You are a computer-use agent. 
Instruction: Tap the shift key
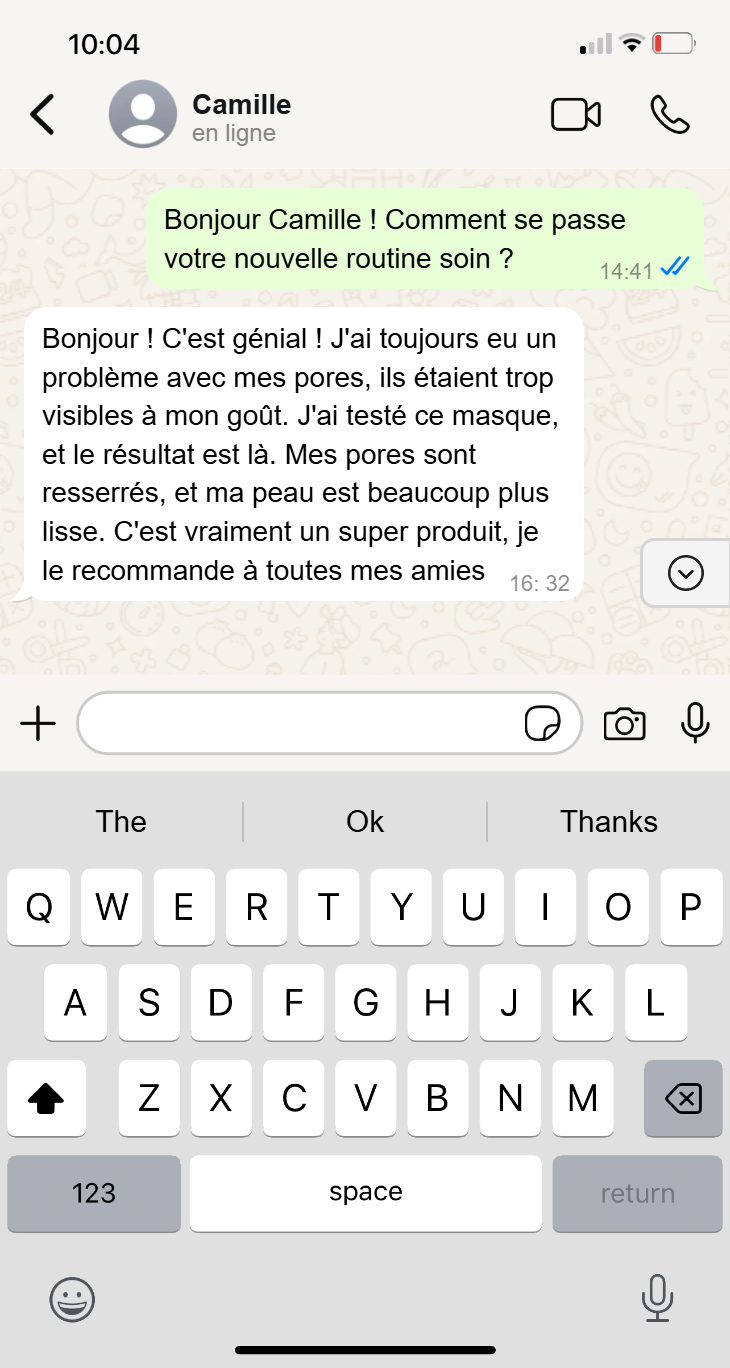[x=46, y=1099]
